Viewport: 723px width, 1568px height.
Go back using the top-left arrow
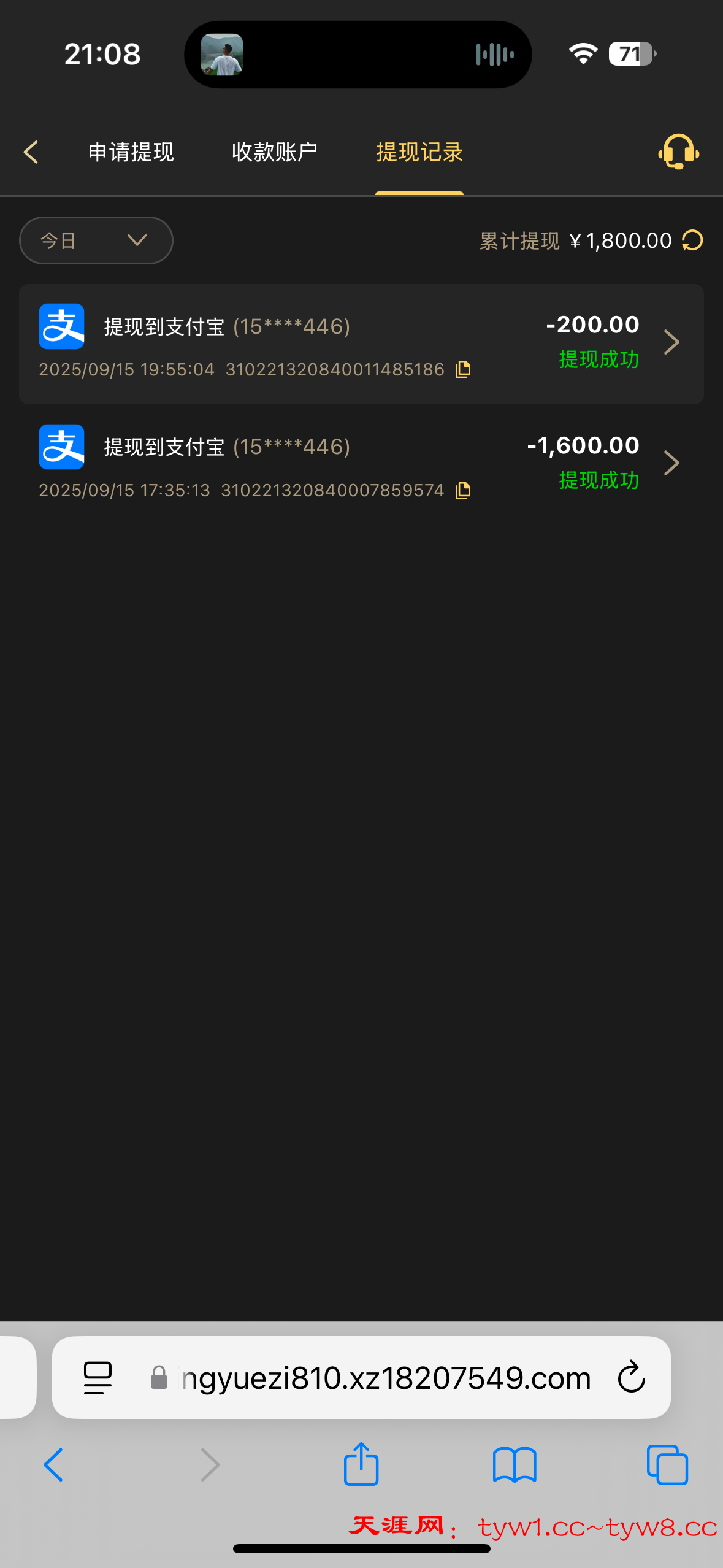(31, 152)
